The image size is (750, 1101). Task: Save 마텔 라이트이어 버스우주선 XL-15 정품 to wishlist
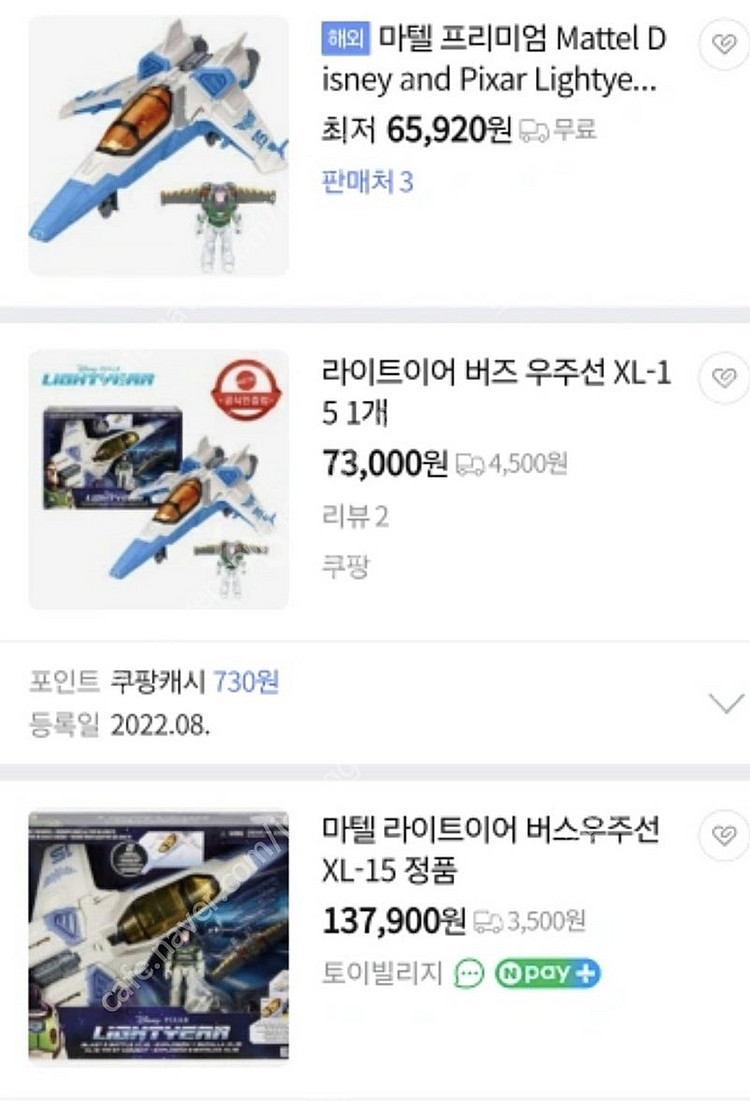click(723, 835)
